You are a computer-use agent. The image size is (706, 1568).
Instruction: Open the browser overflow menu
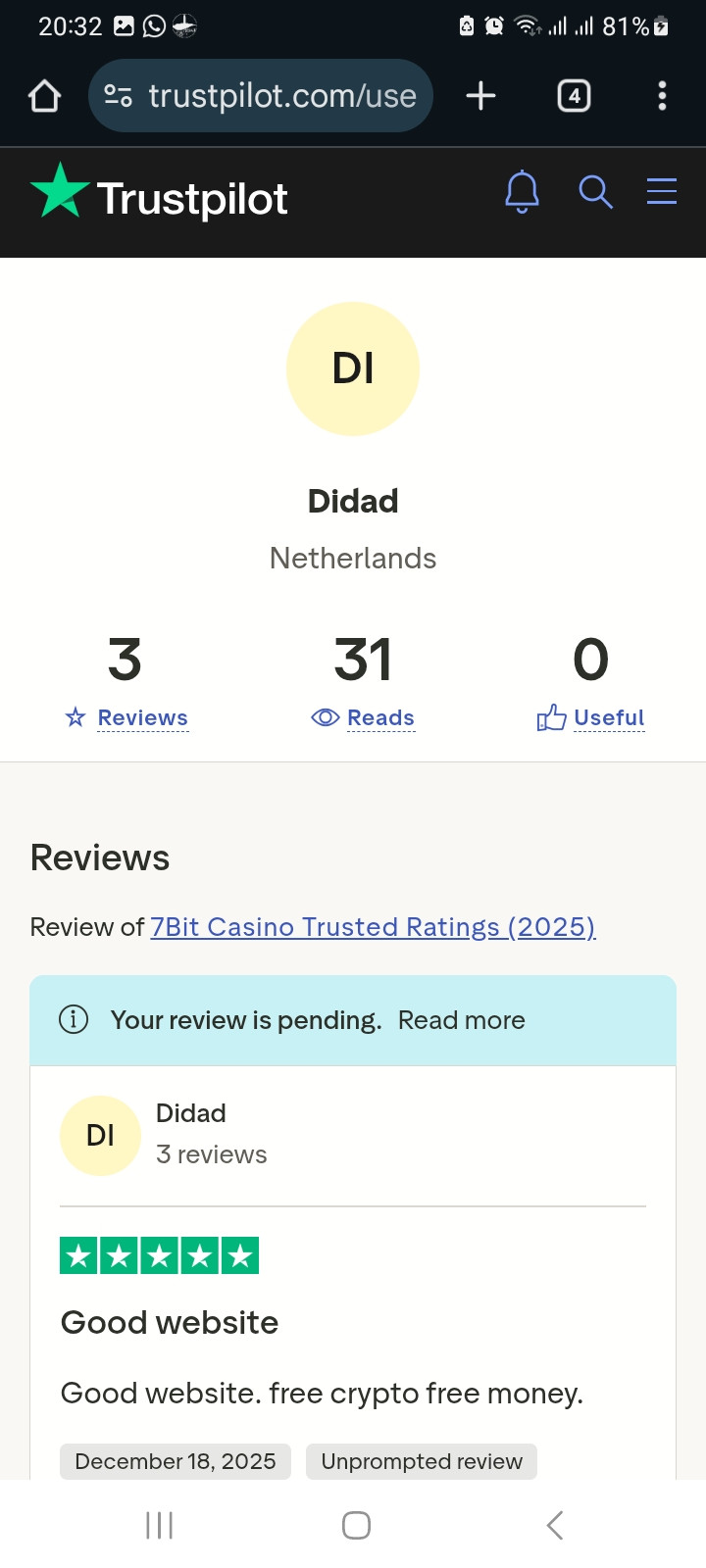[662, 96]
